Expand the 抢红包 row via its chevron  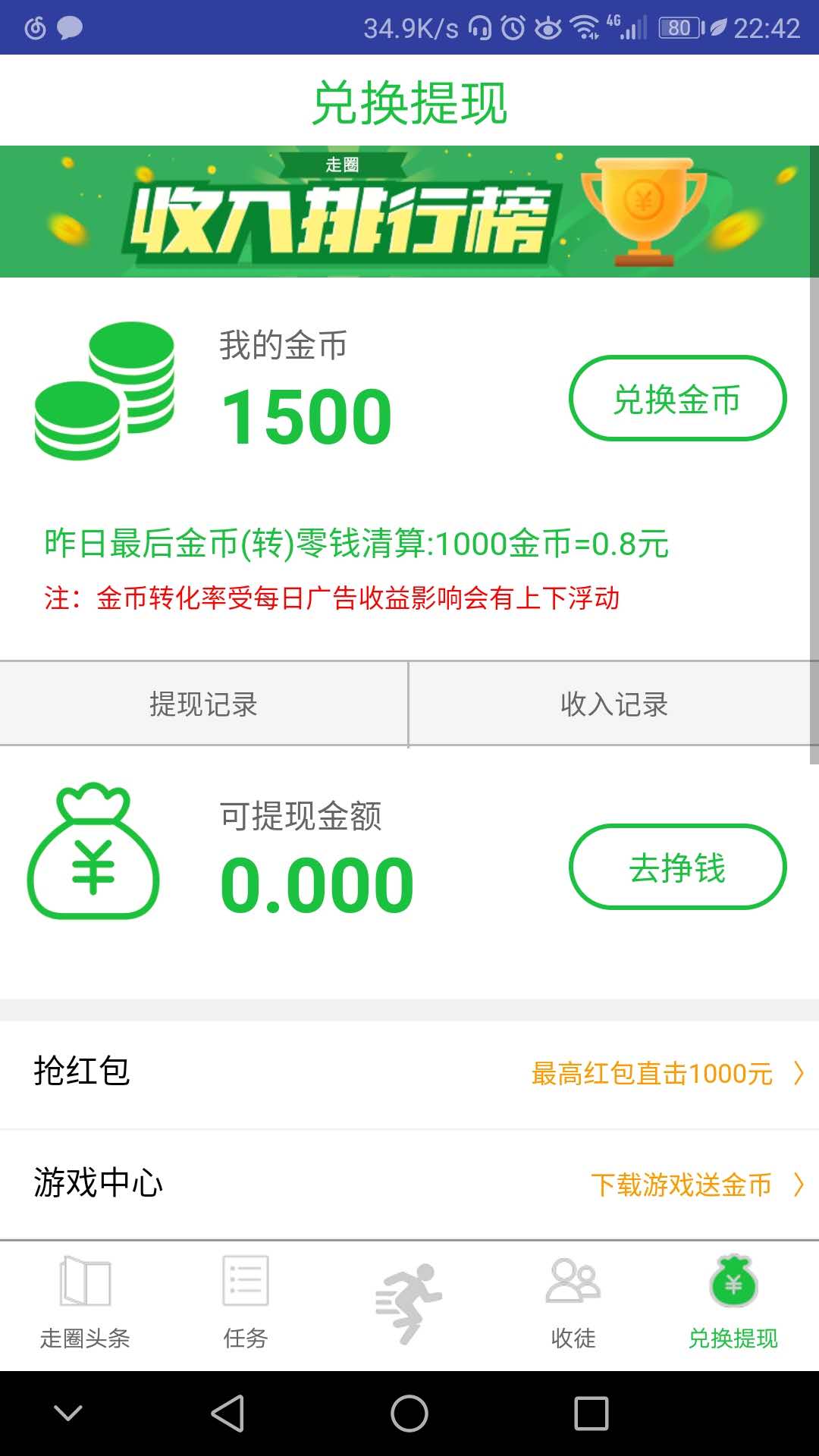pos(799,1074)
